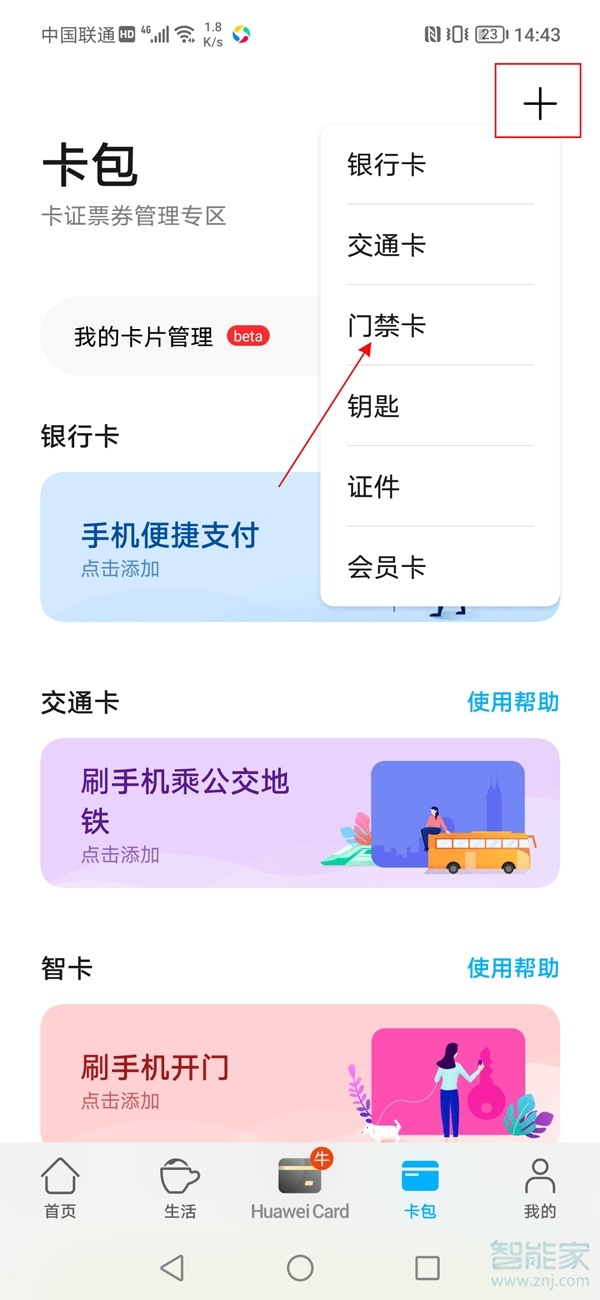The image size is (600, 1300).
Task: Open the Huawei Card tab
Action: [x=300, y=1190]
